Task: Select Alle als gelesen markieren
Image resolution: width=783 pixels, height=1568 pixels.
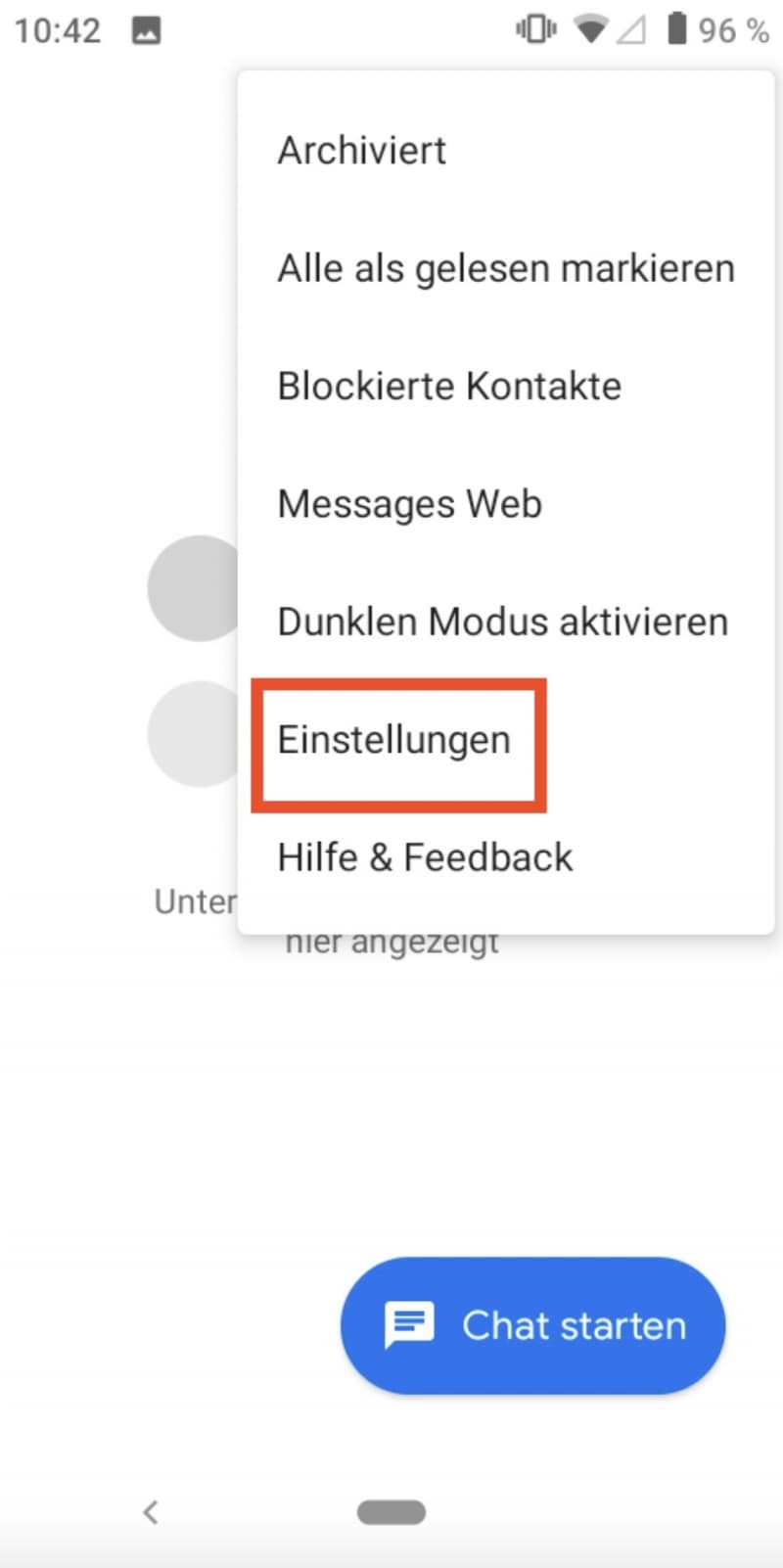Action: tap(505, 268)
